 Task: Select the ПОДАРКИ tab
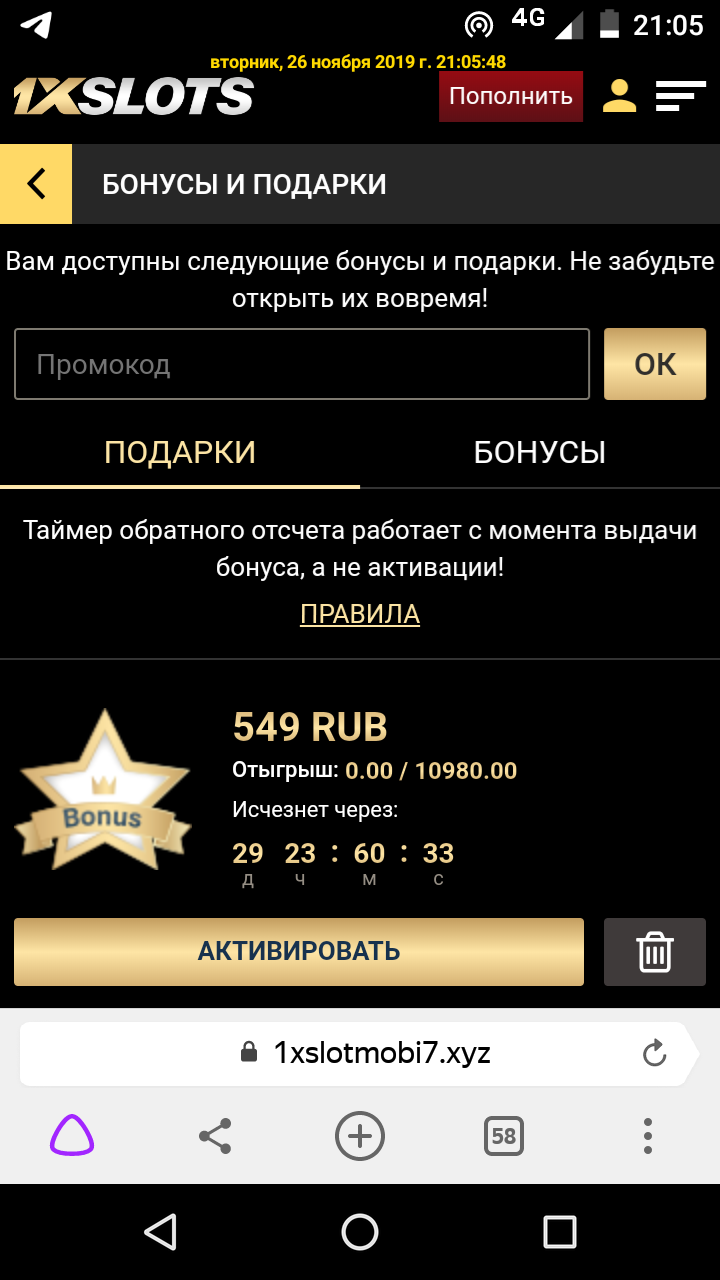click(x=180, y=452)
